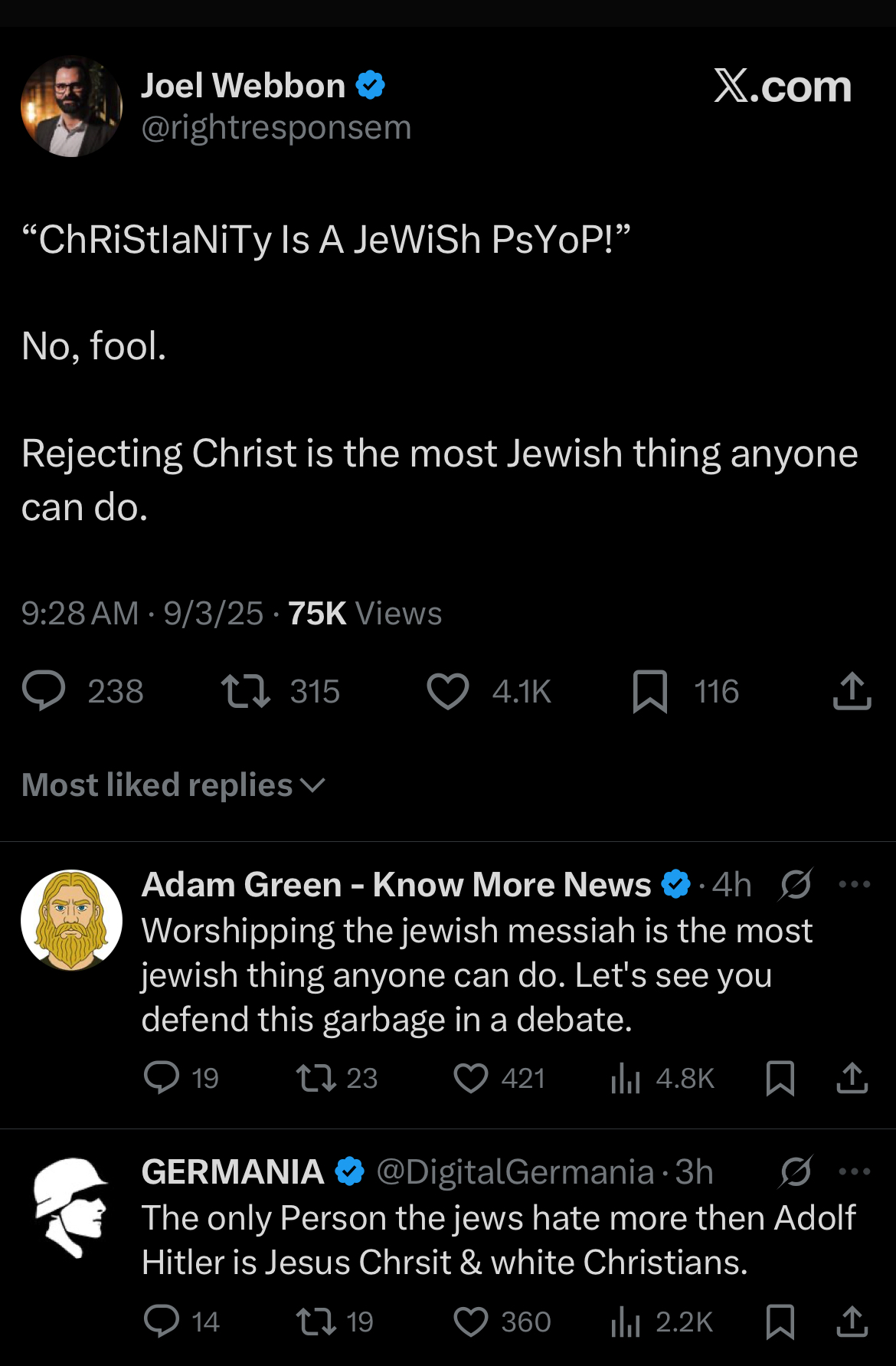The height and width of the screenshot is (1366, 896).
Task: Repost Adam Green's reply
Action: 316,1078
